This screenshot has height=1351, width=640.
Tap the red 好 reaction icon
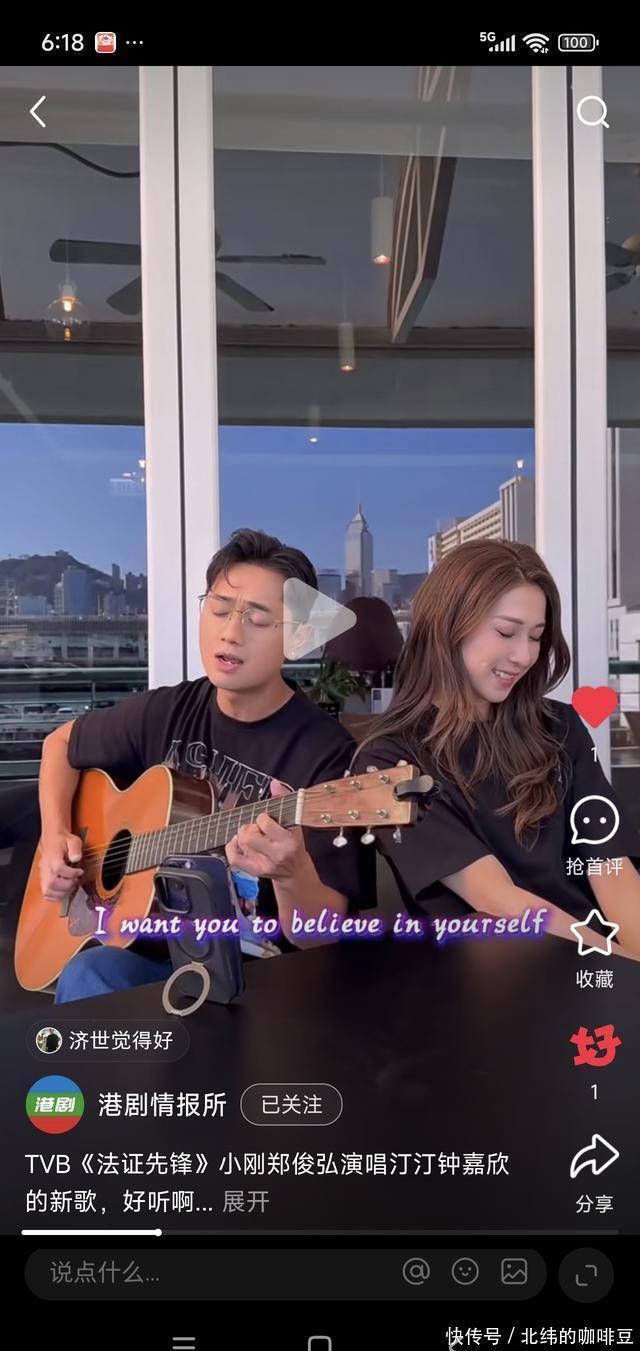pyautogui.click(x=595, y=1047)
